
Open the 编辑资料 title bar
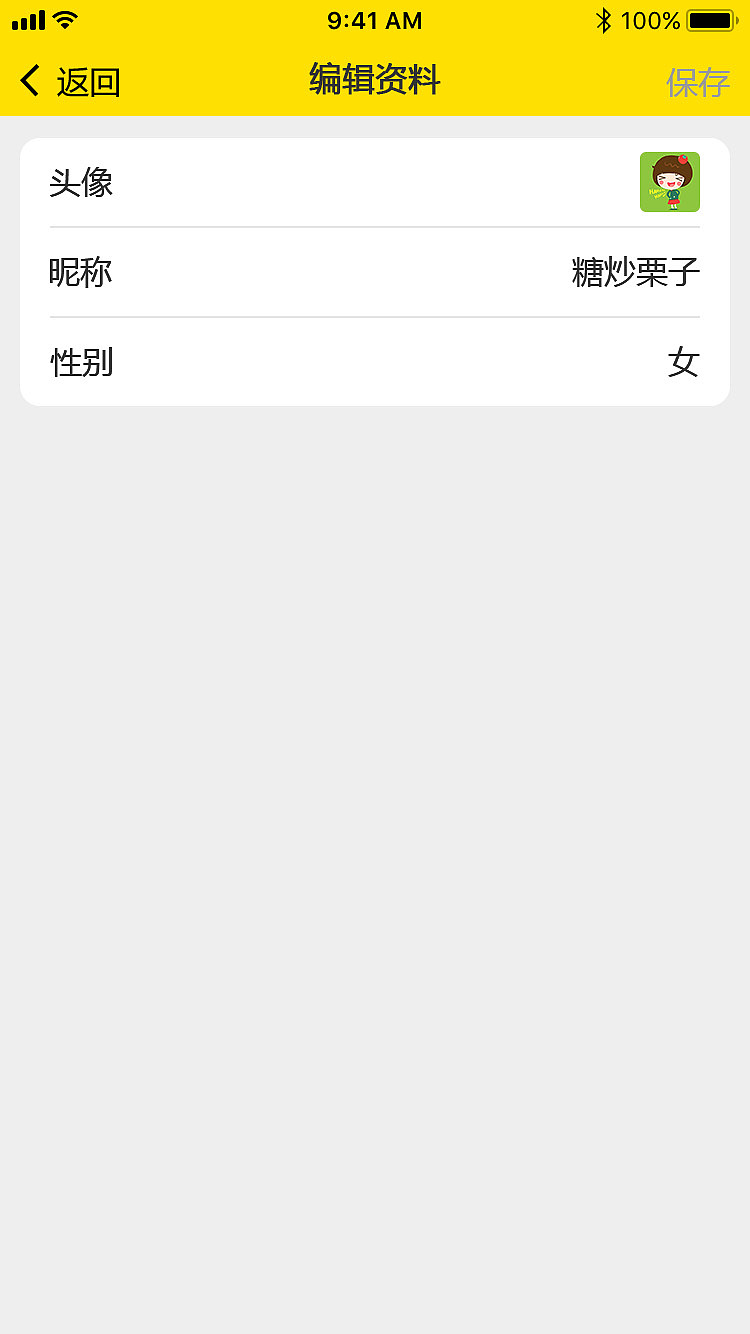(374, 80)
